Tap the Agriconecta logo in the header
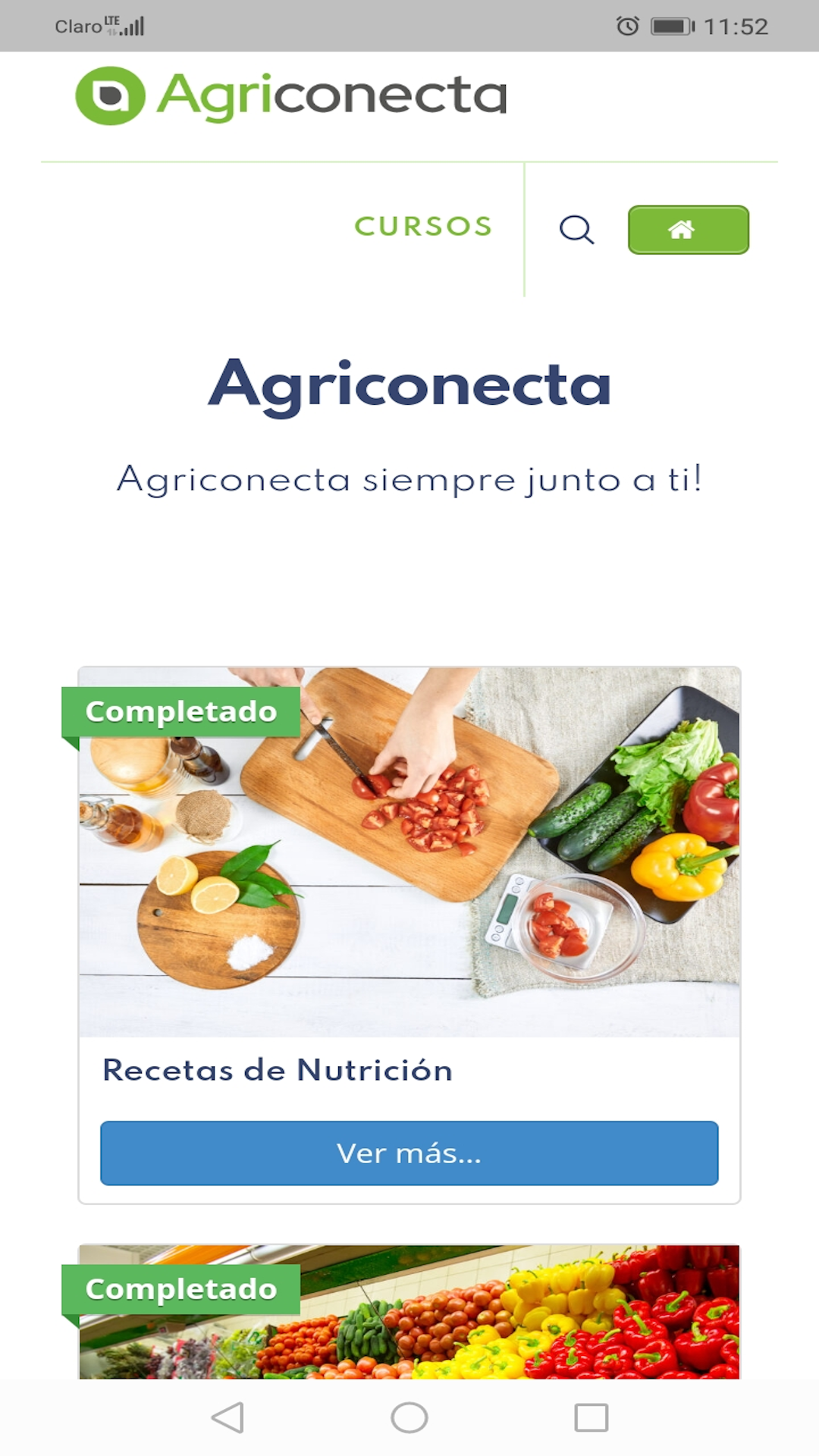The height and width of the screenshot is (1456, 819). [x=291, y=96]
